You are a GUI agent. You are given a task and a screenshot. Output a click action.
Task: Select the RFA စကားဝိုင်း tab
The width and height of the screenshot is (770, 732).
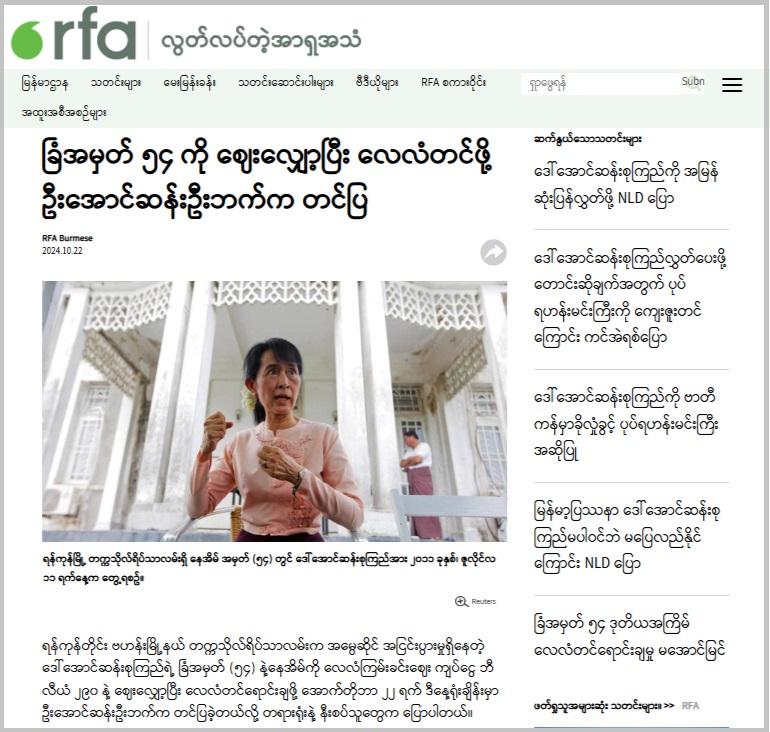click(x=453, y=83)
